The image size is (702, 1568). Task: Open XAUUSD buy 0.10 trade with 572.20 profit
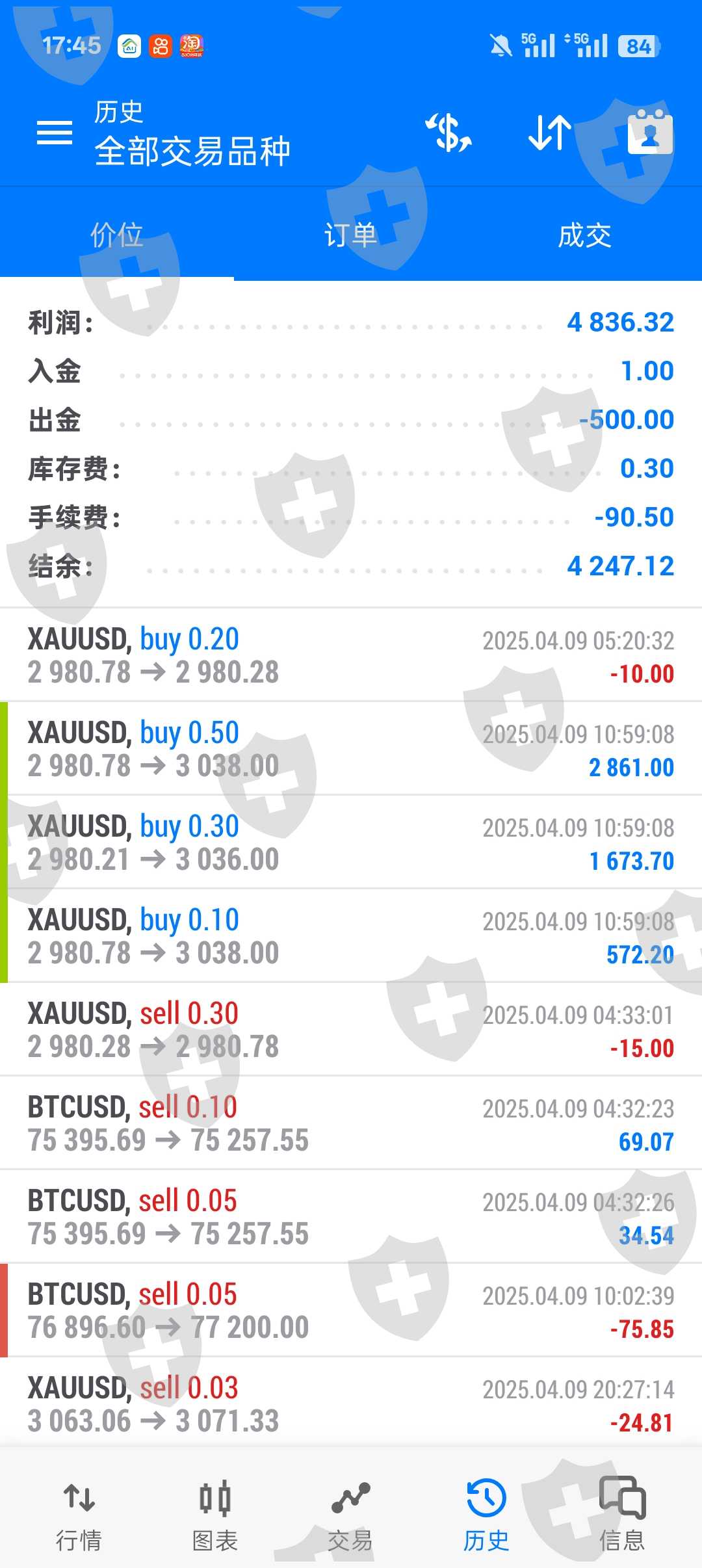351,936
